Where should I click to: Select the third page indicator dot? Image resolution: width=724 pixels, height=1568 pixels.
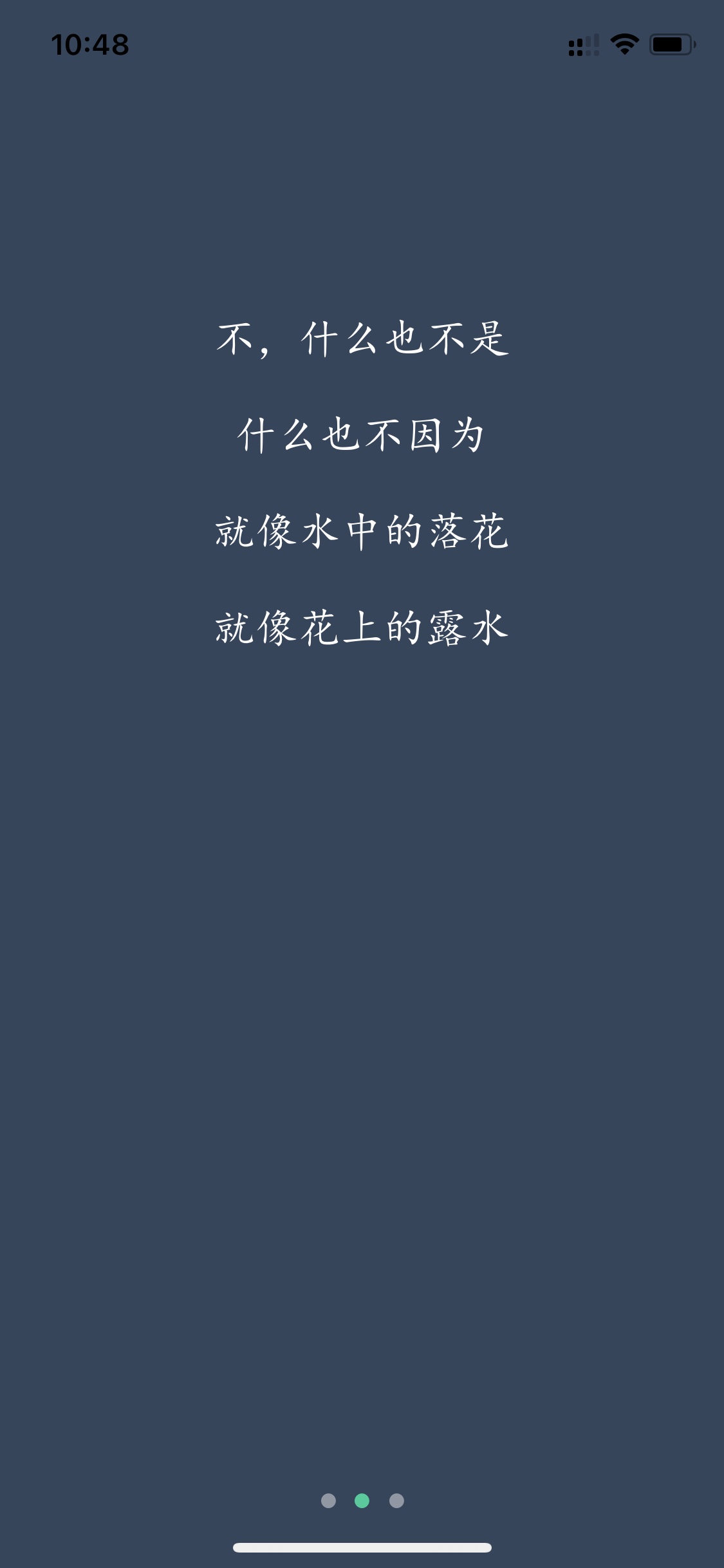click(x=396, y=1501)
